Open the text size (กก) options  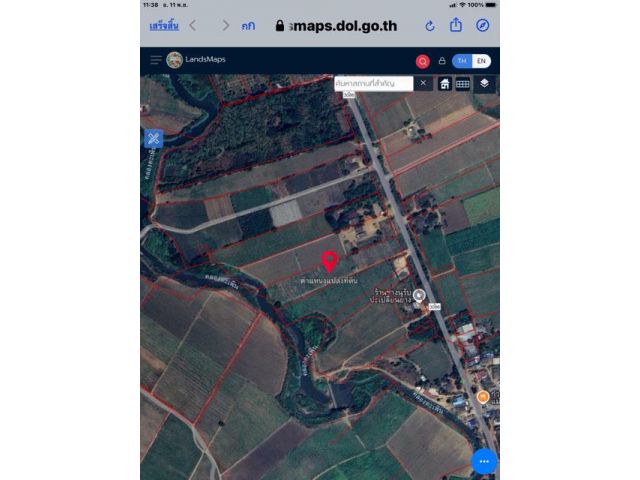247,25
